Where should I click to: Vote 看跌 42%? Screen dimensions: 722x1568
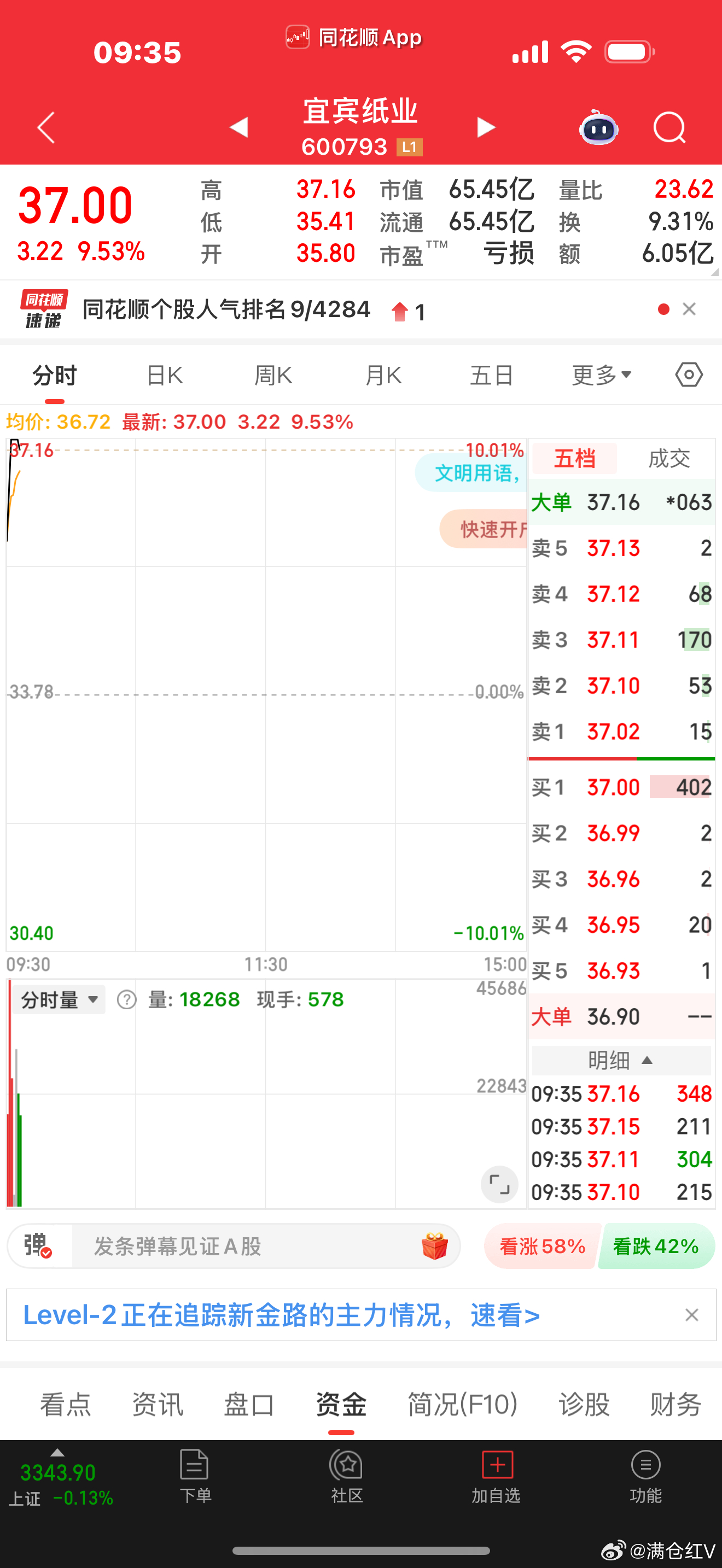pos(656,1246)
